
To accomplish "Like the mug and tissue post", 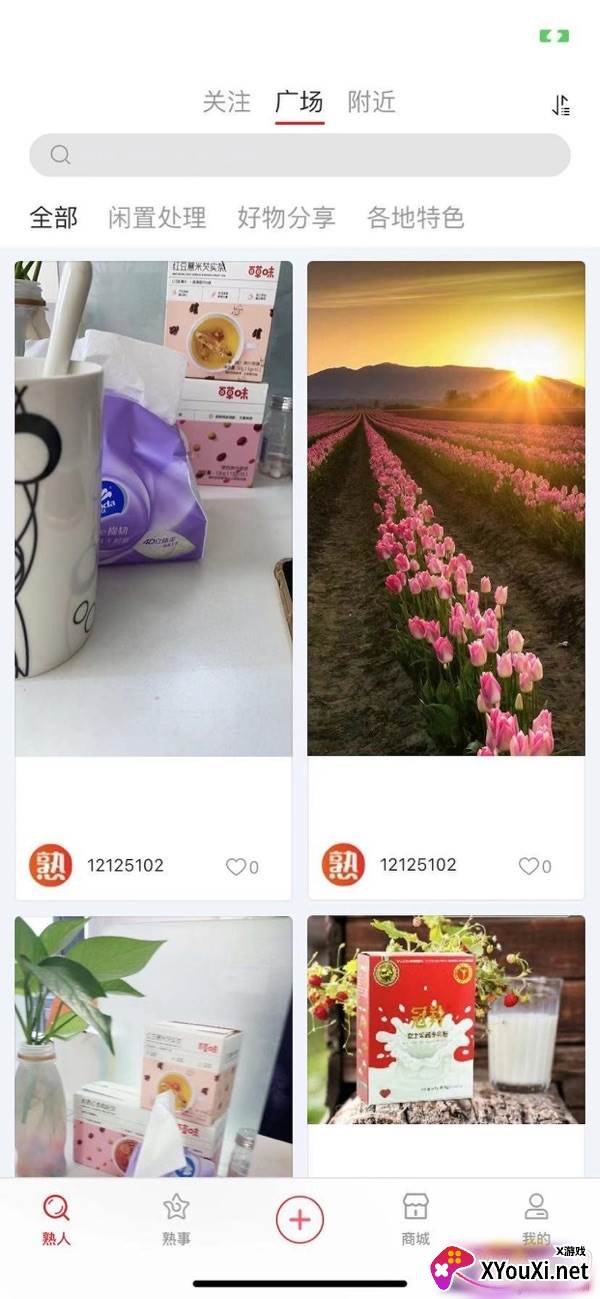I will point(241,867).
